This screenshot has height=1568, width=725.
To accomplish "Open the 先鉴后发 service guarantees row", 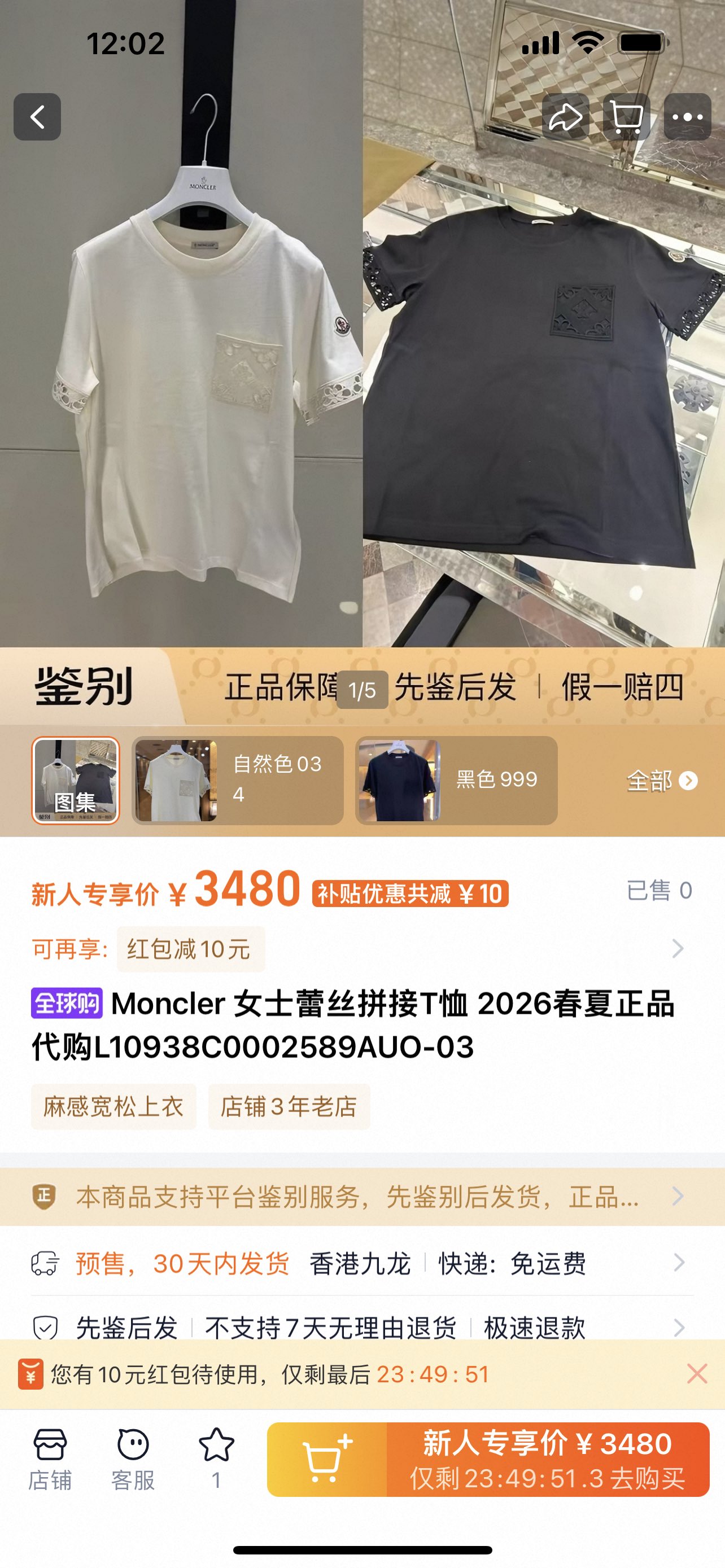I will tap(362, 1327).
